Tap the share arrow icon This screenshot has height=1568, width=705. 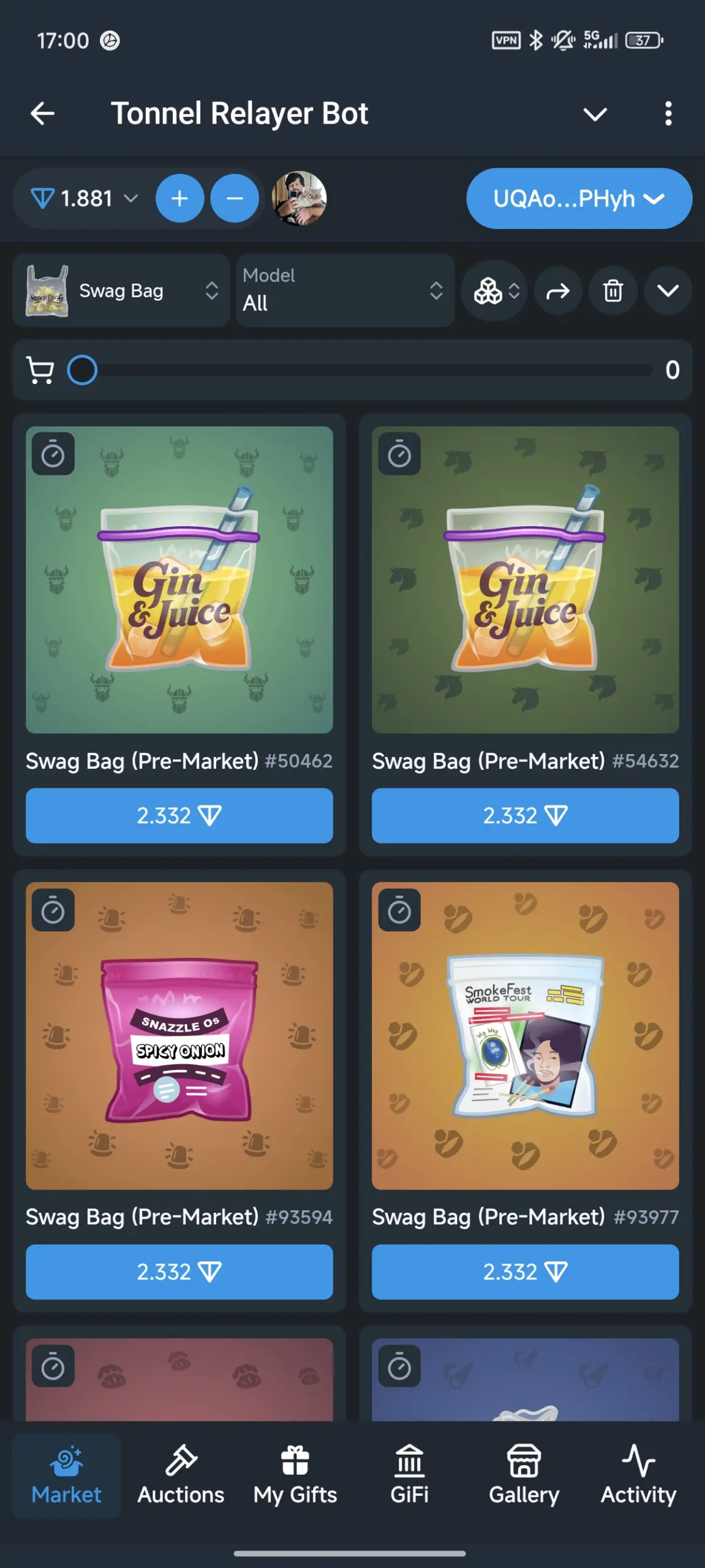click(x=557, y=291)
